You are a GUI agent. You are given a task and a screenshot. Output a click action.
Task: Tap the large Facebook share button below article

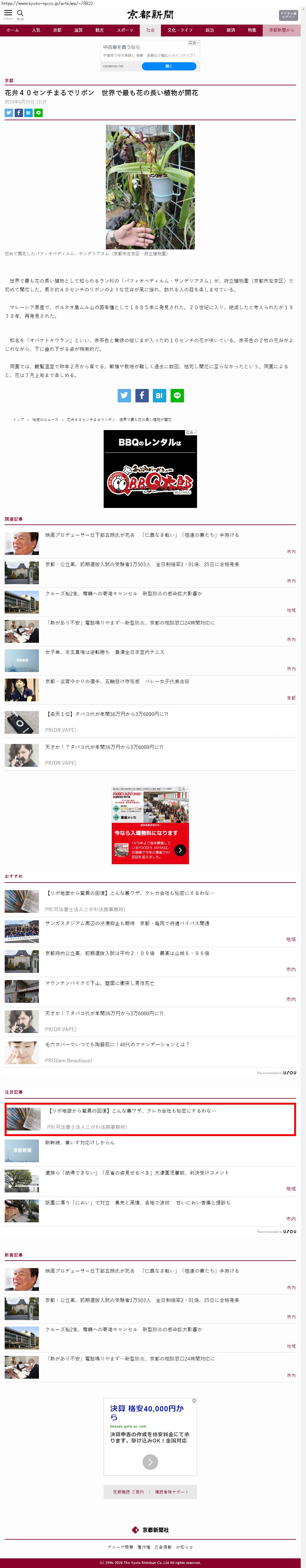[142, 396]
